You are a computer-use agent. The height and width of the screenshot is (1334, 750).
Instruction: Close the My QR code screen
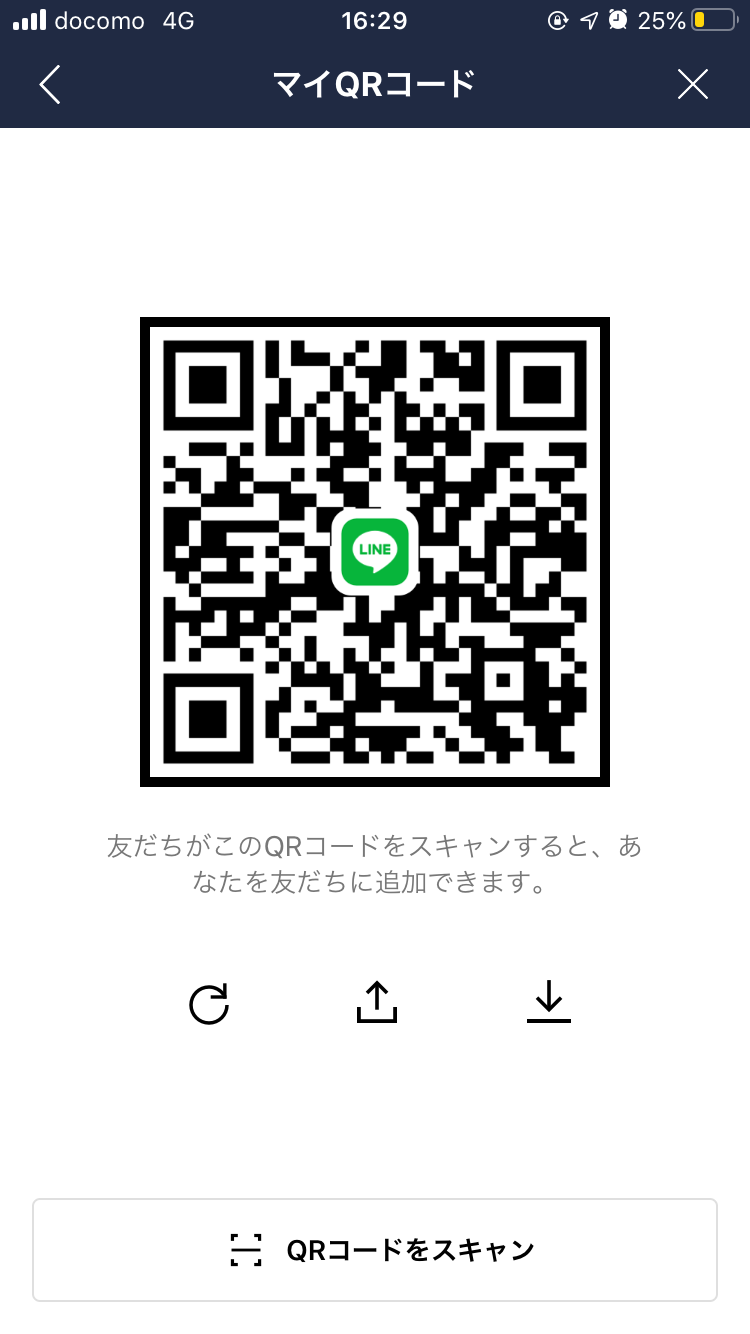point(692,85)
